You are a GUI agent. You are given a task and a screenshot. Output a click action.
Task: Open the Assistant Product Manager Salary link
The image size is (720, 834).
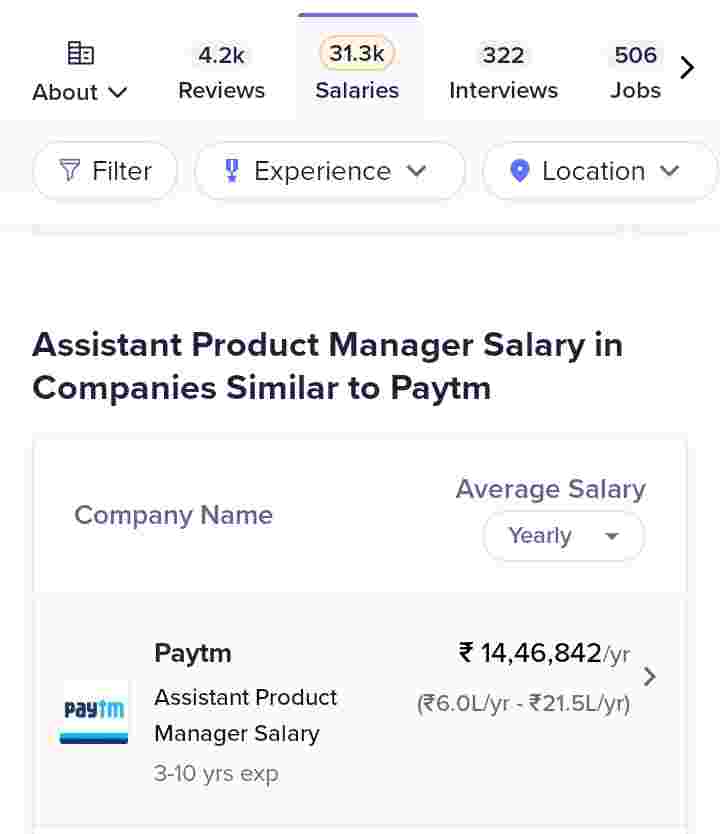[x=245, y=715]
